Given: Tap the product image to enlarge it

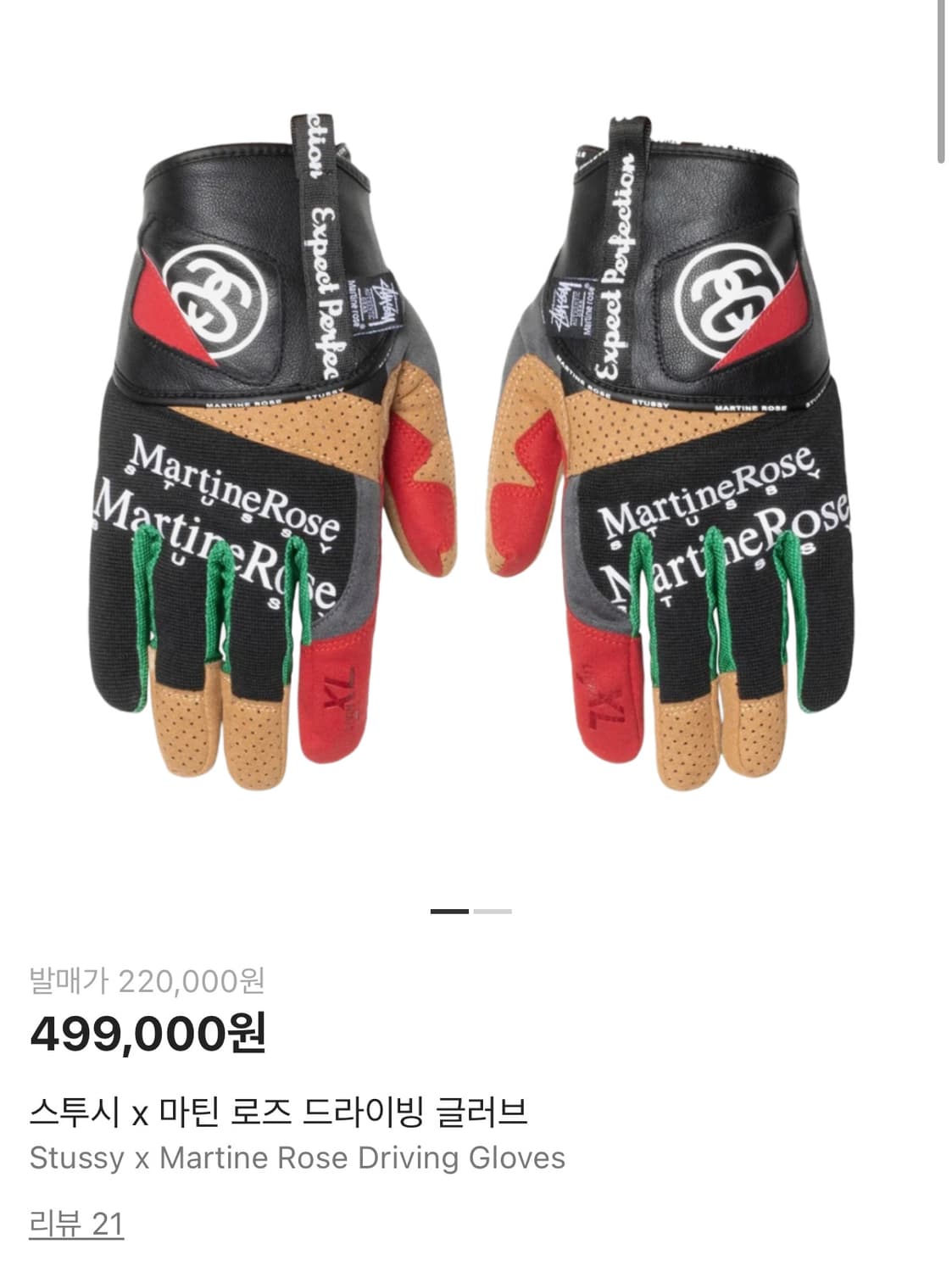Looking at the screenshot, I should click(475, 466).
